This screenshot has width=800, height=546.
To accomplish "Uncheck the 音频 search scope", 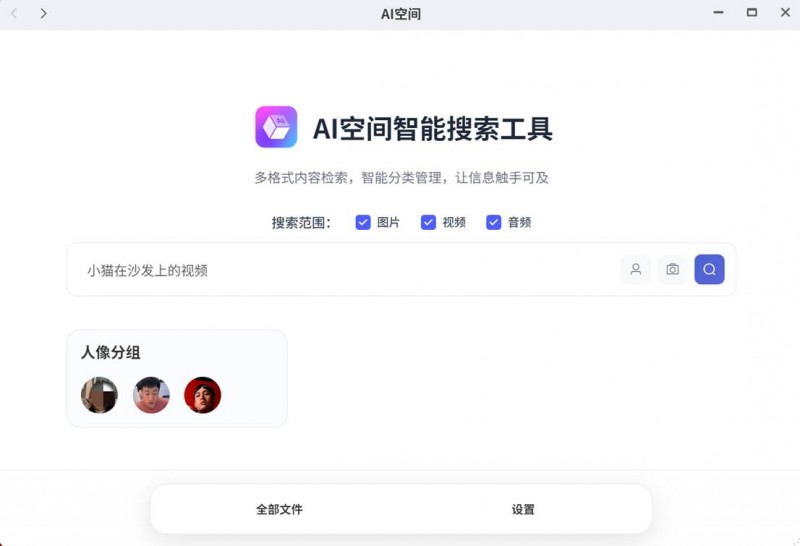I will (x=494, y=222).
